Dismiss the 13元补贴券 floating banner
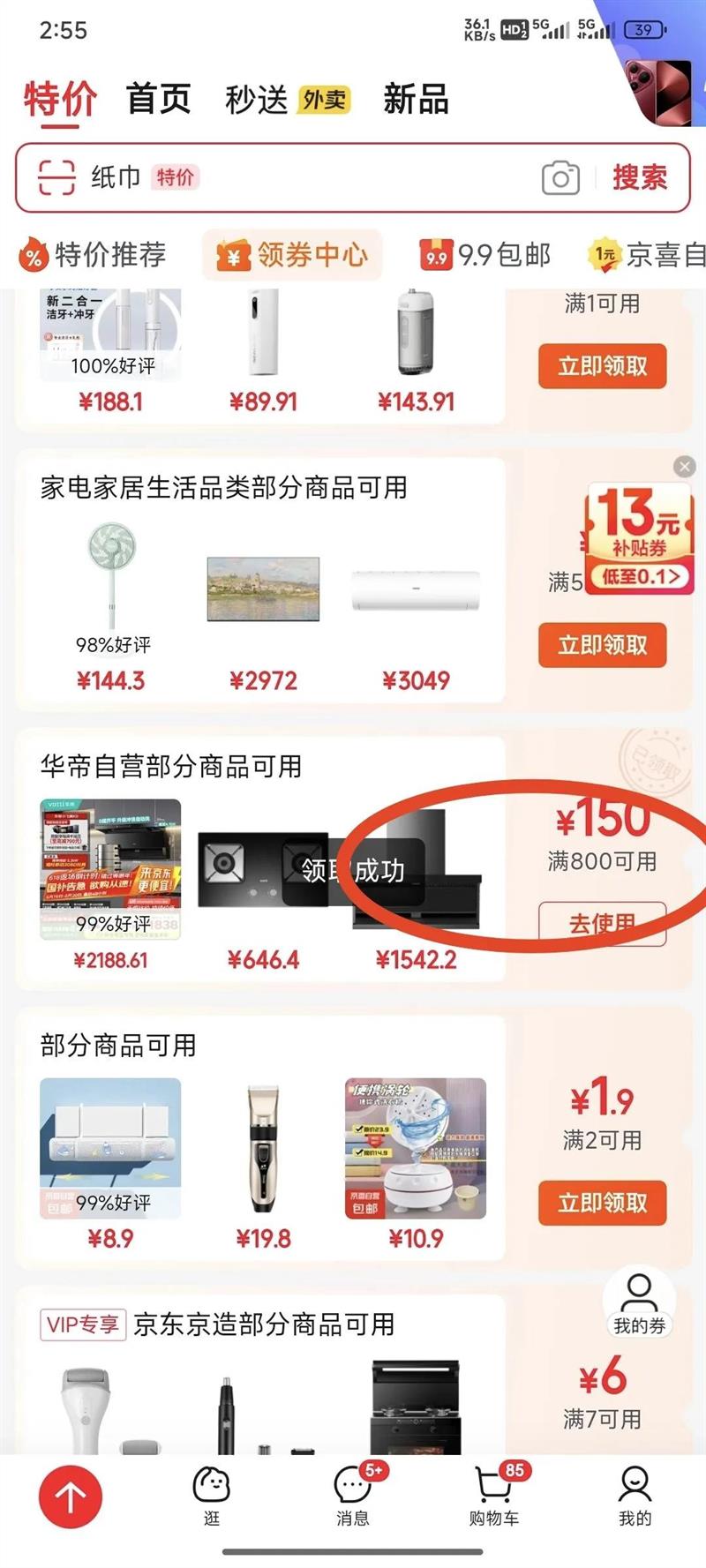The height and width of the screenshot is (1568, 706). [x=684, y=467]
